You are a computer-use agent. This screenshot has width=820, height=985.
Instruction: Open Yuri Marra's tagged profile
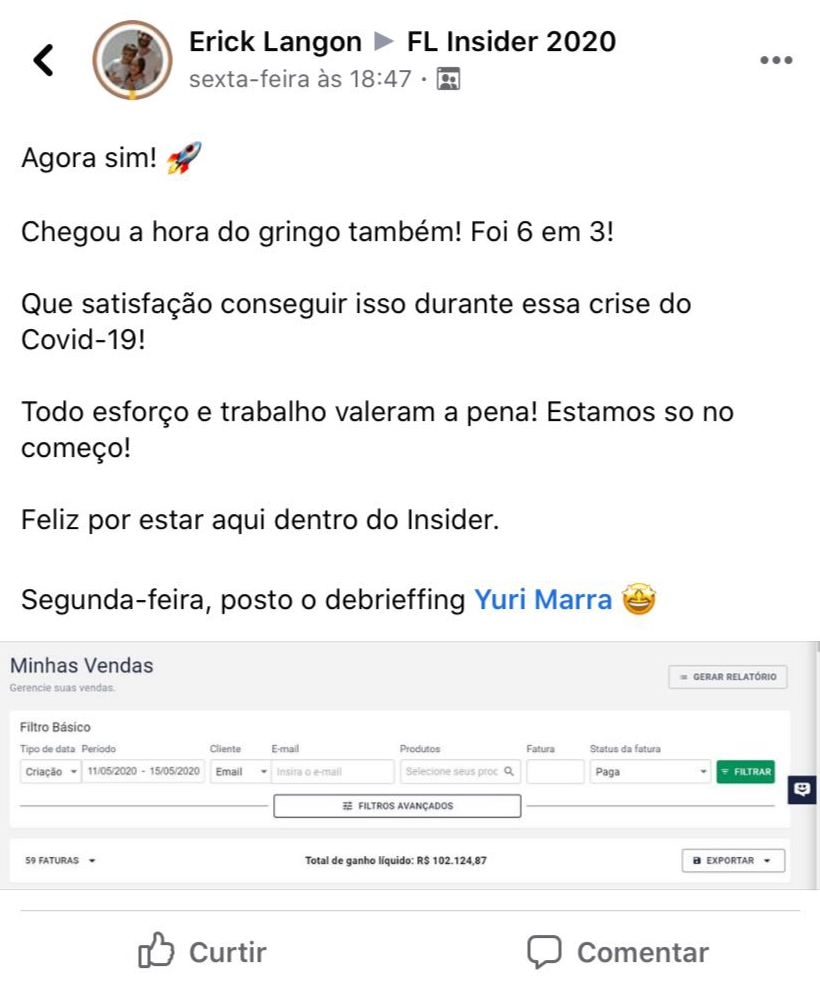point(543,600)
